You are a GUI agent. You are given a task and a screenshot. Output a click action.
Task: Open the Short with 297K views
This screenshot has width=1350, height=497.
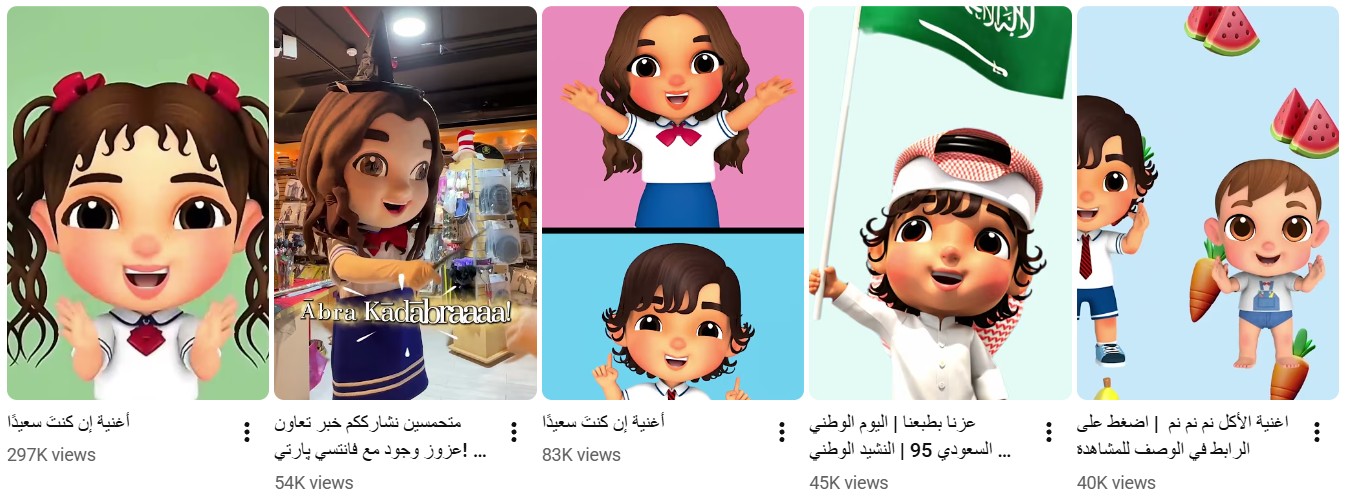[138, 203]
